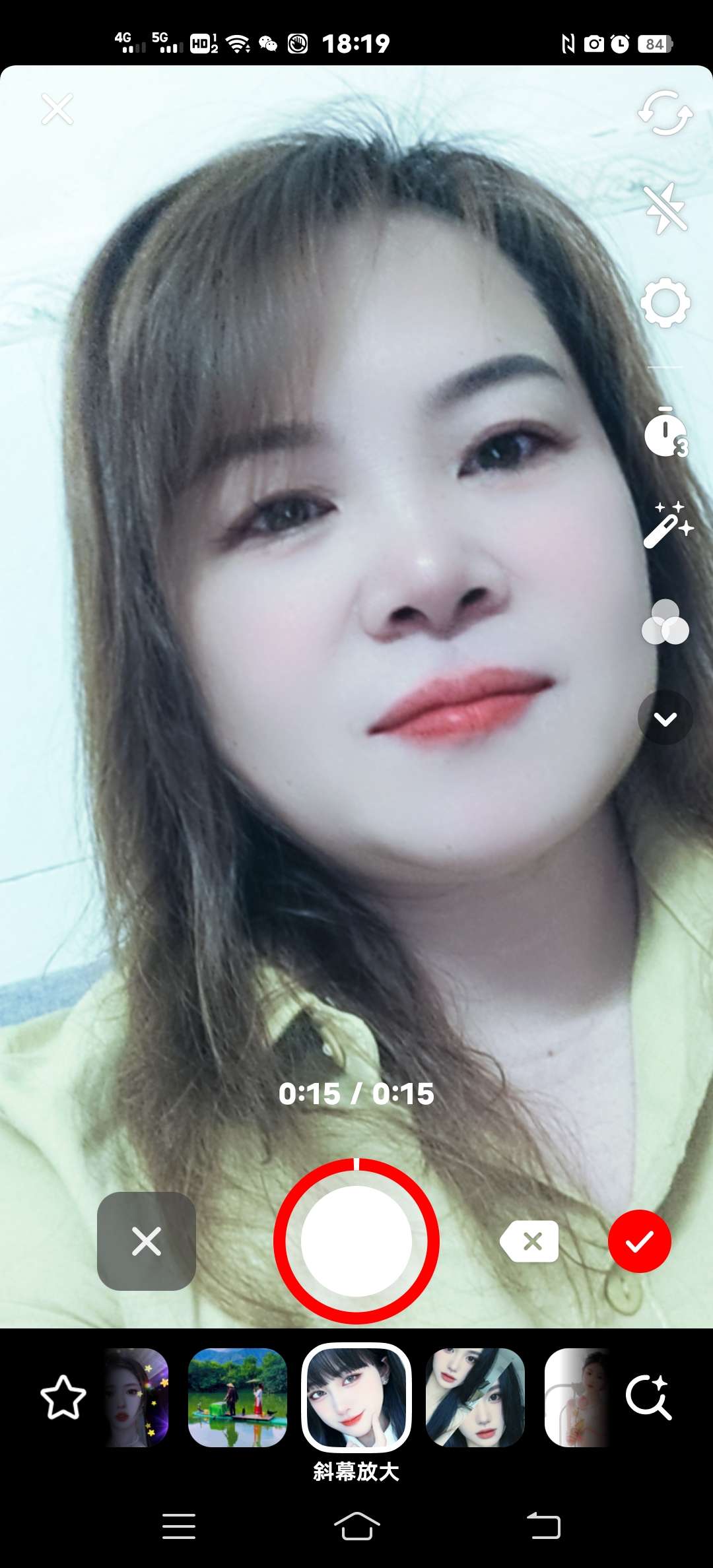Flip between front and rear camera
The width and height of the screenshot is (713, 1568).
665,113
